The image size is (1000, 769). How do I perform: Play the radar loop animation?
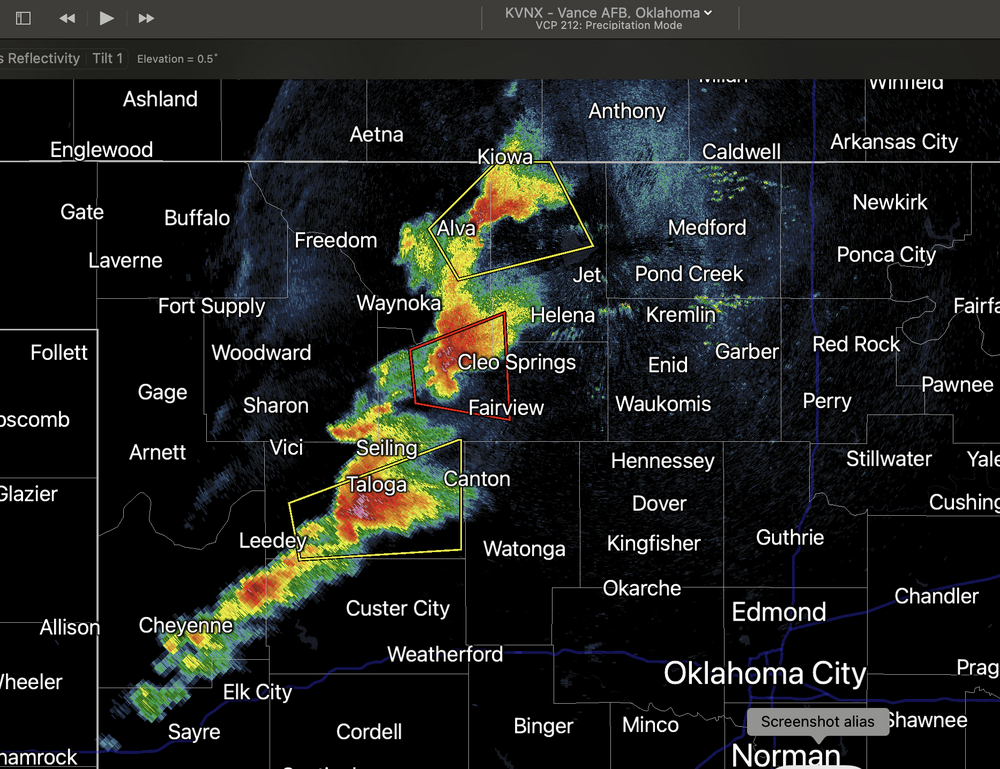tap(107, 18)
